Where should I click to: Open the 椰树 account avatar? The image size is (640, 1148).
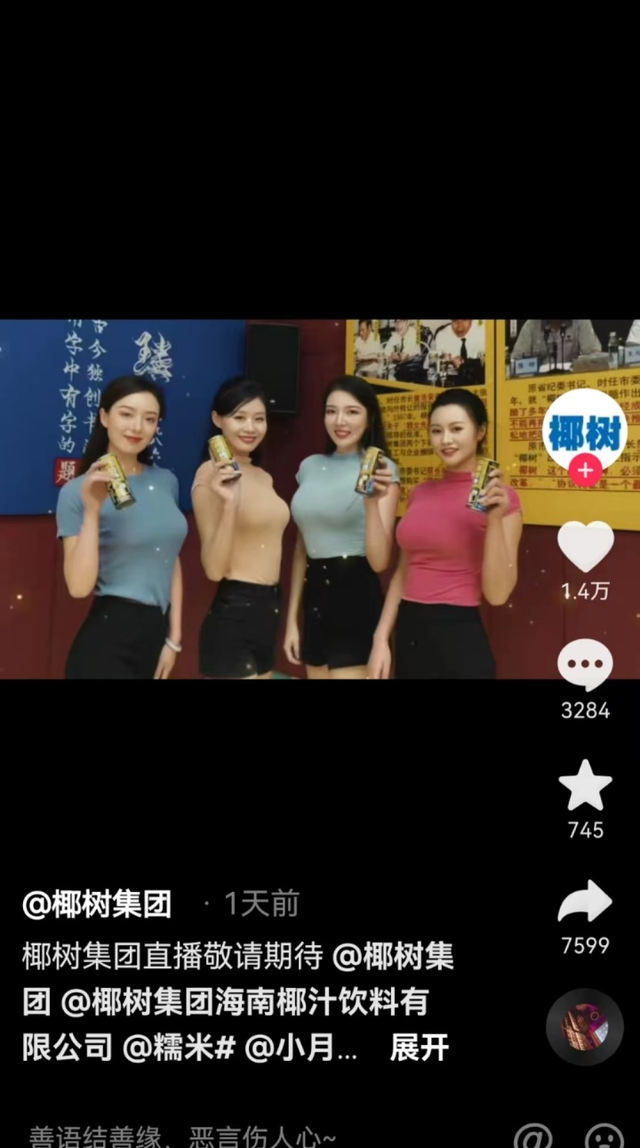pos(585,430)
